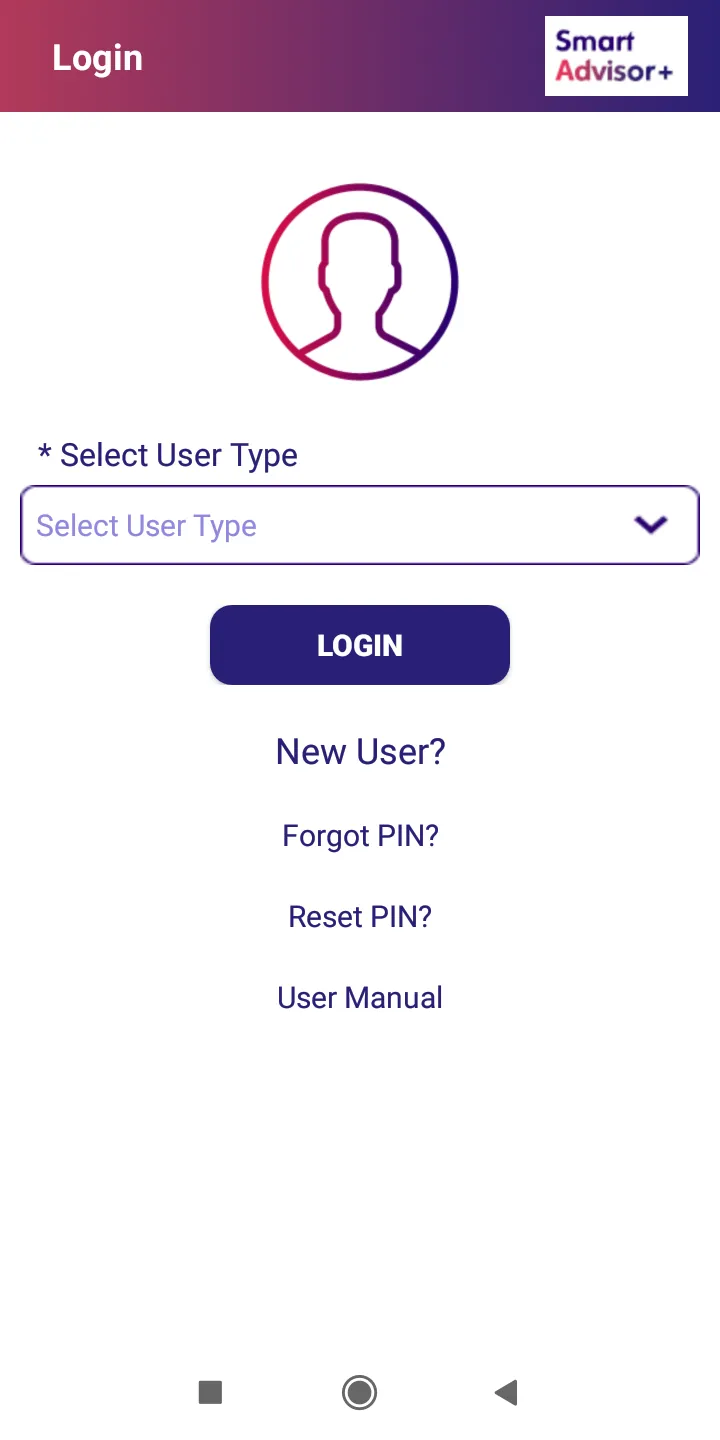Image resolution: width=720 pixels, height=1440 pixels.
Task: Click the Select User Type placeholder text
Action: tap(146, 525)
